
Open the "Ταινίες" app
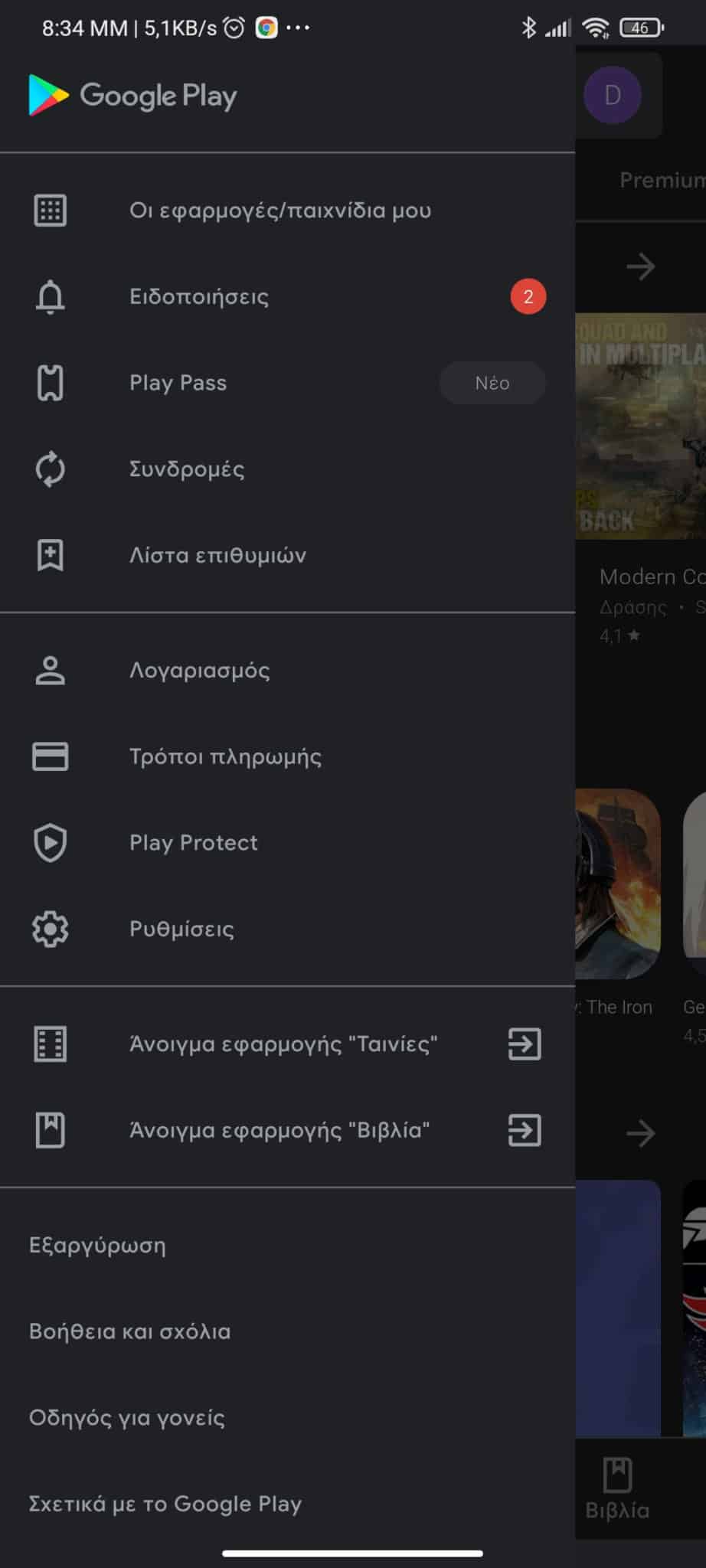tap(287, 1044)
